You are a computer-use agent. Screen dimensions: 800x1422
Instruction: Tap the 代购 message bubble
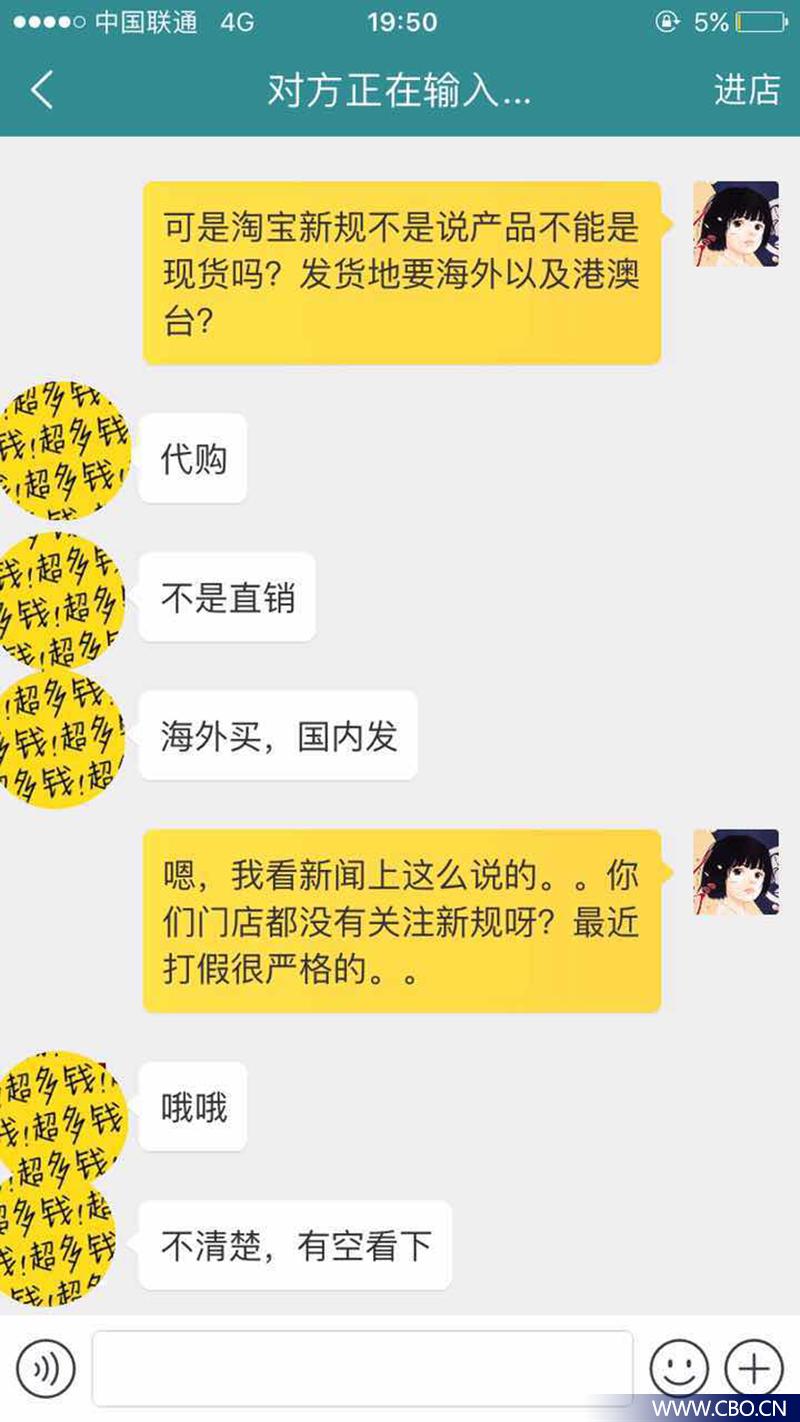[192, 457]
